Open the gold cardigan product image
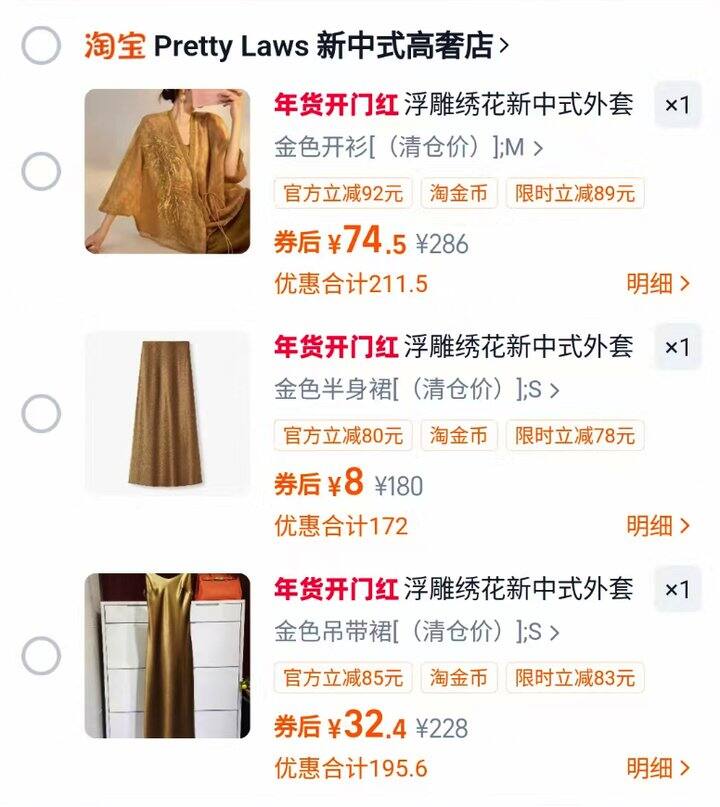Image resolution: width=720 pixels, height=807 pixels. (x=167, y=171)
